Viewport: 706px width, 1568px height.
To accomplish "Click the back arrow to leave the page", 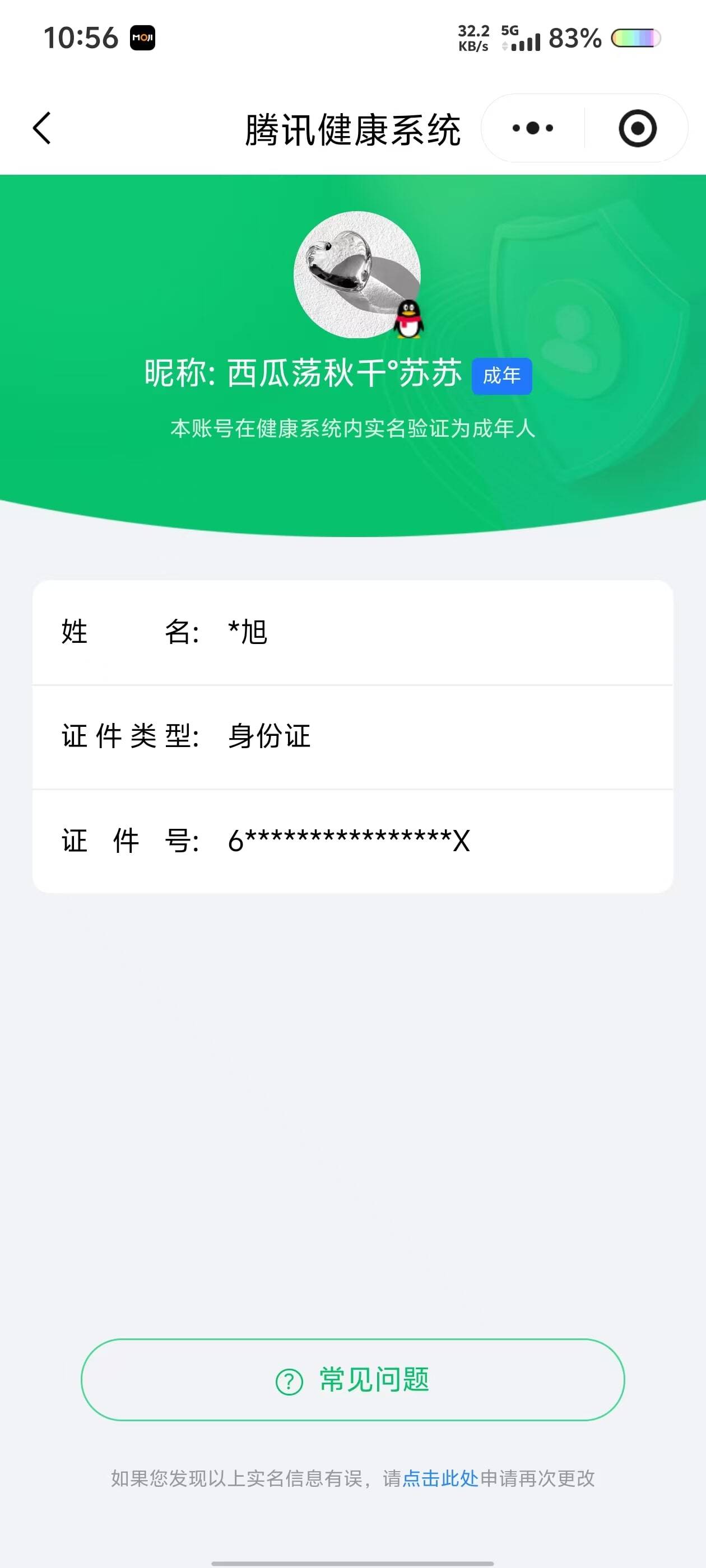I will tap(41, 127).
